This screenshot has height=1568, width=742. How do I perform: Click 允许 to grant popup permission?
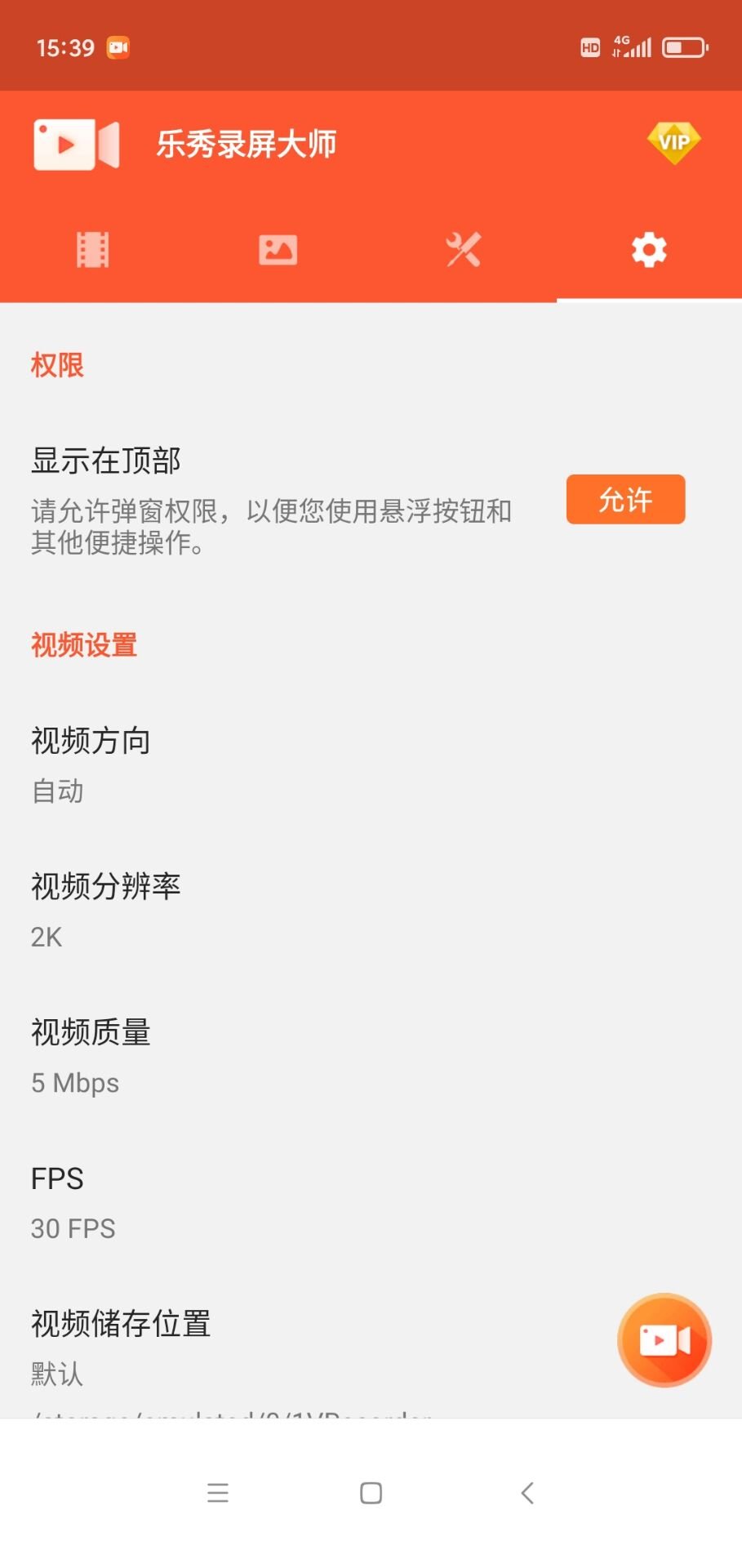(624, 499)
